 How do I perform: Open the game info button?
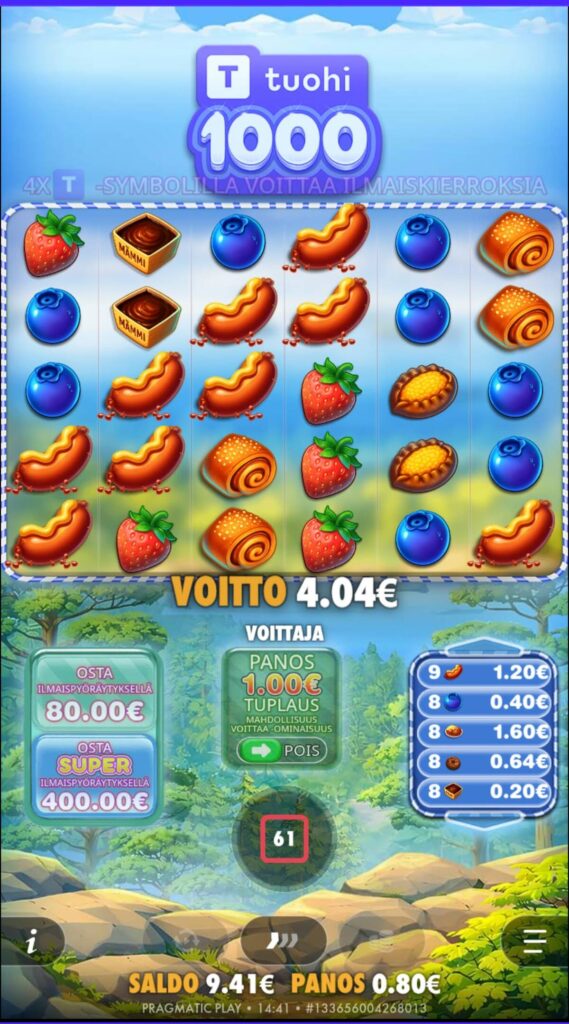[31, 942]
